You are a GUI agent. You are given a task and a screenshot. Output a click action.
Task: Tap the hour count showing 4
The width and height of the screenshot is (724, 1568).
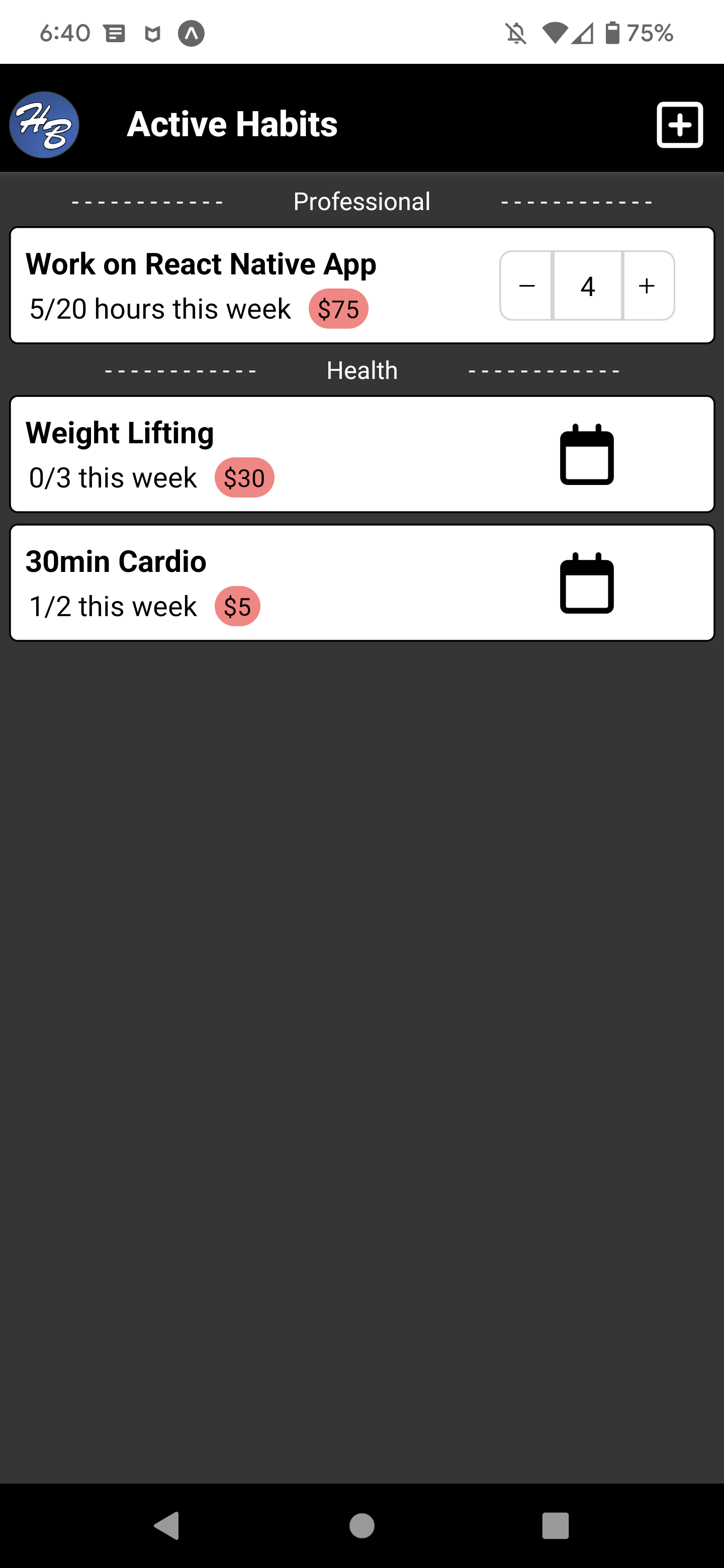587,285
